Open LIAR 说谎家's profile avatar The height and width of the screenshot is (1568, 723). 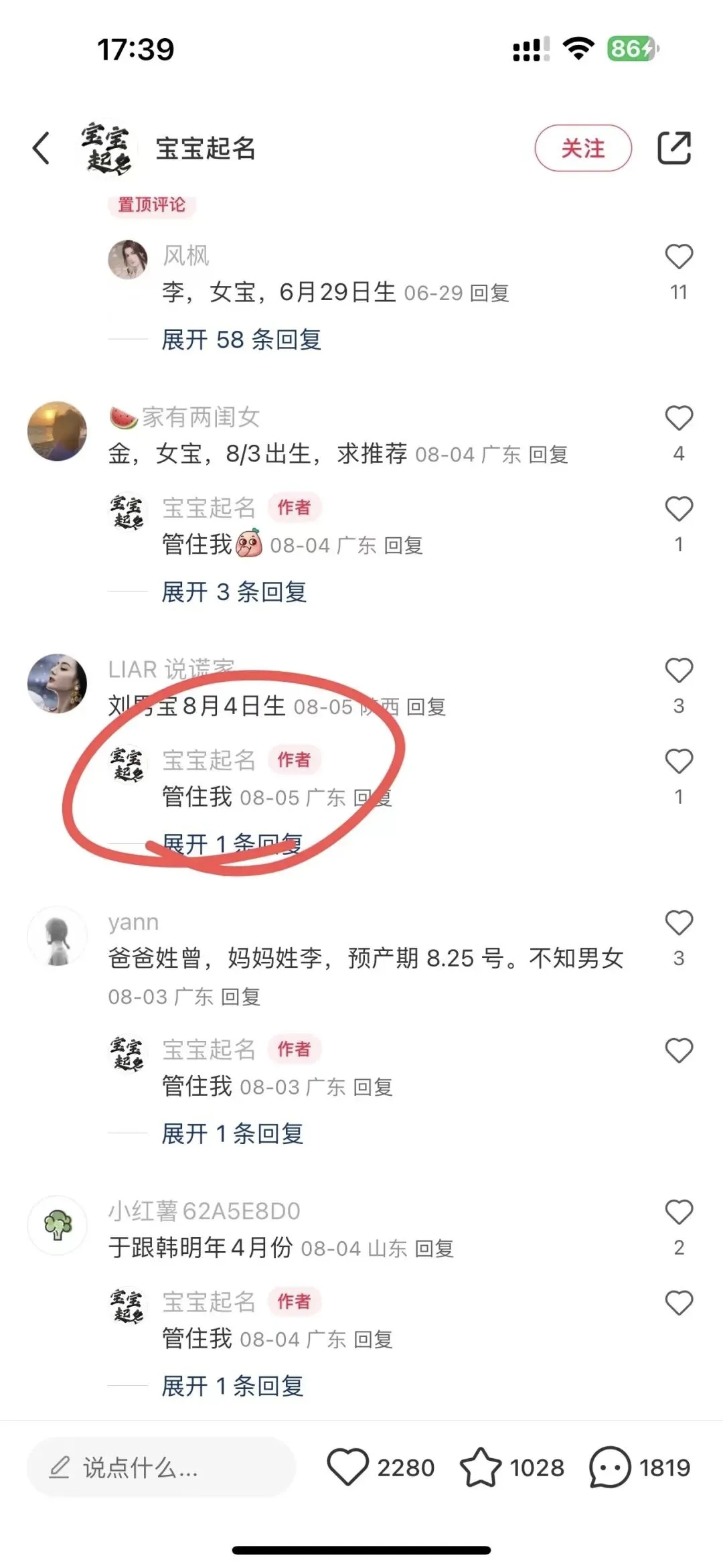tap(57, 683)
